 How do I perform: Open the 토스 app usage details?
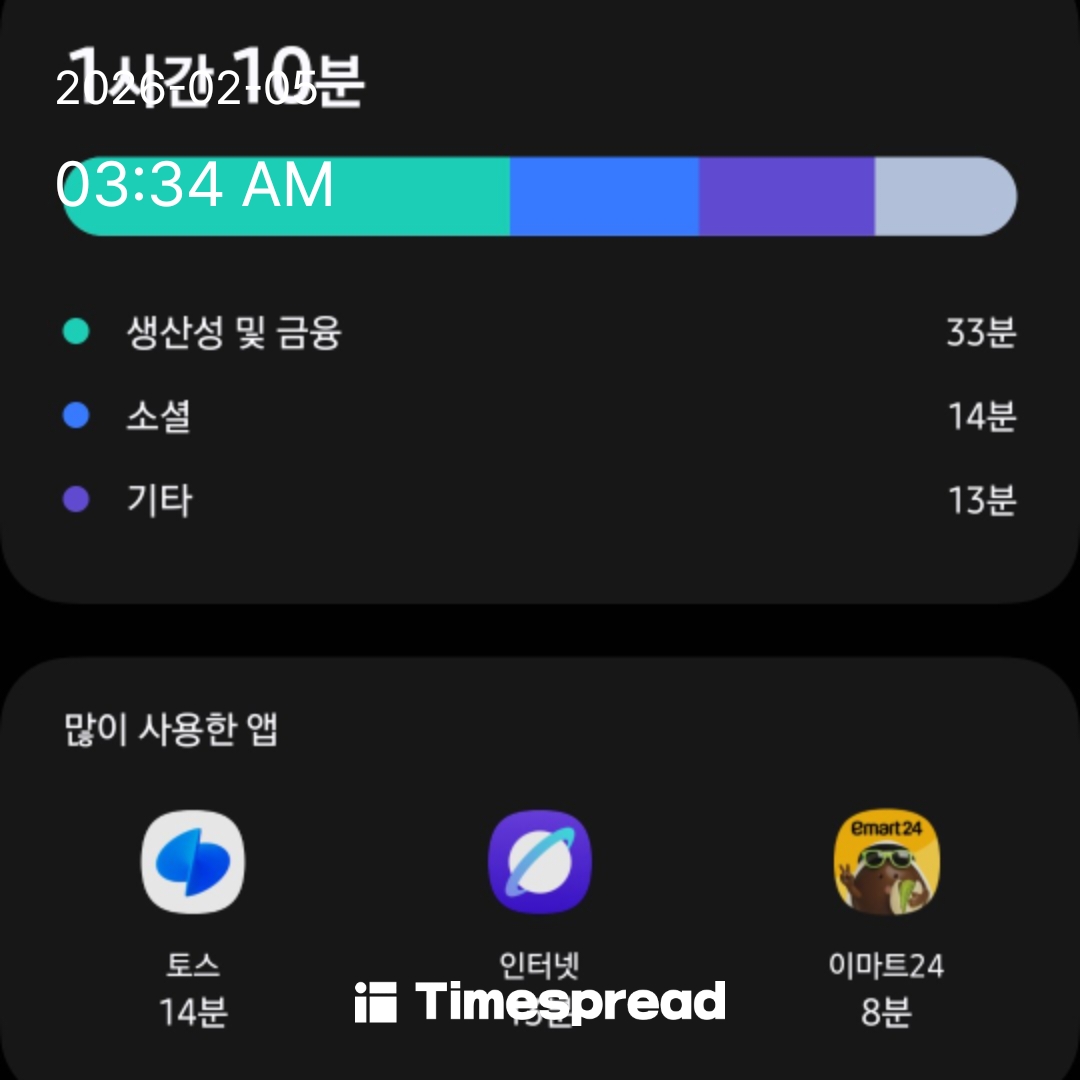pyautogui.click(x=192, y=862)
